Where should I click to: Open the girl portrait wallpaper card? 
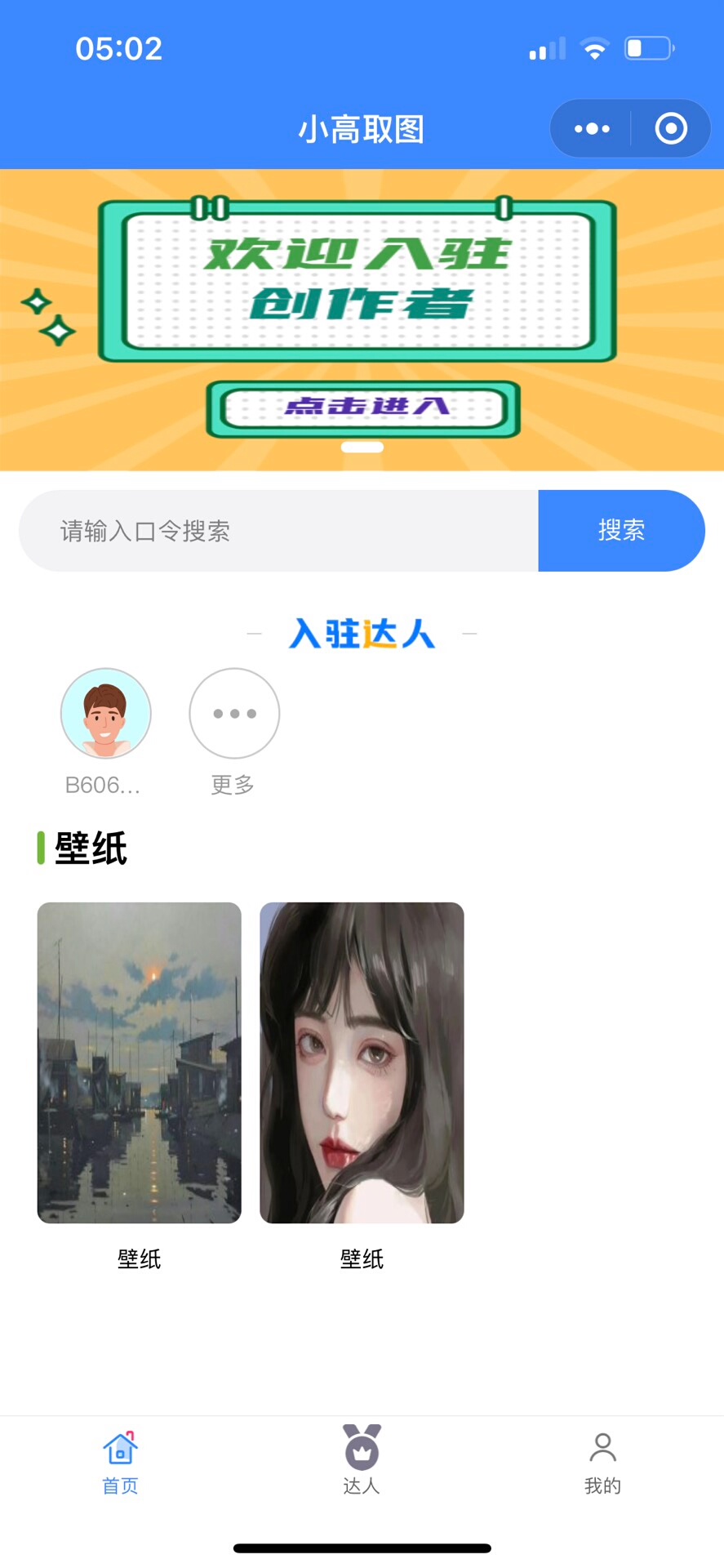pos(362,1062)
